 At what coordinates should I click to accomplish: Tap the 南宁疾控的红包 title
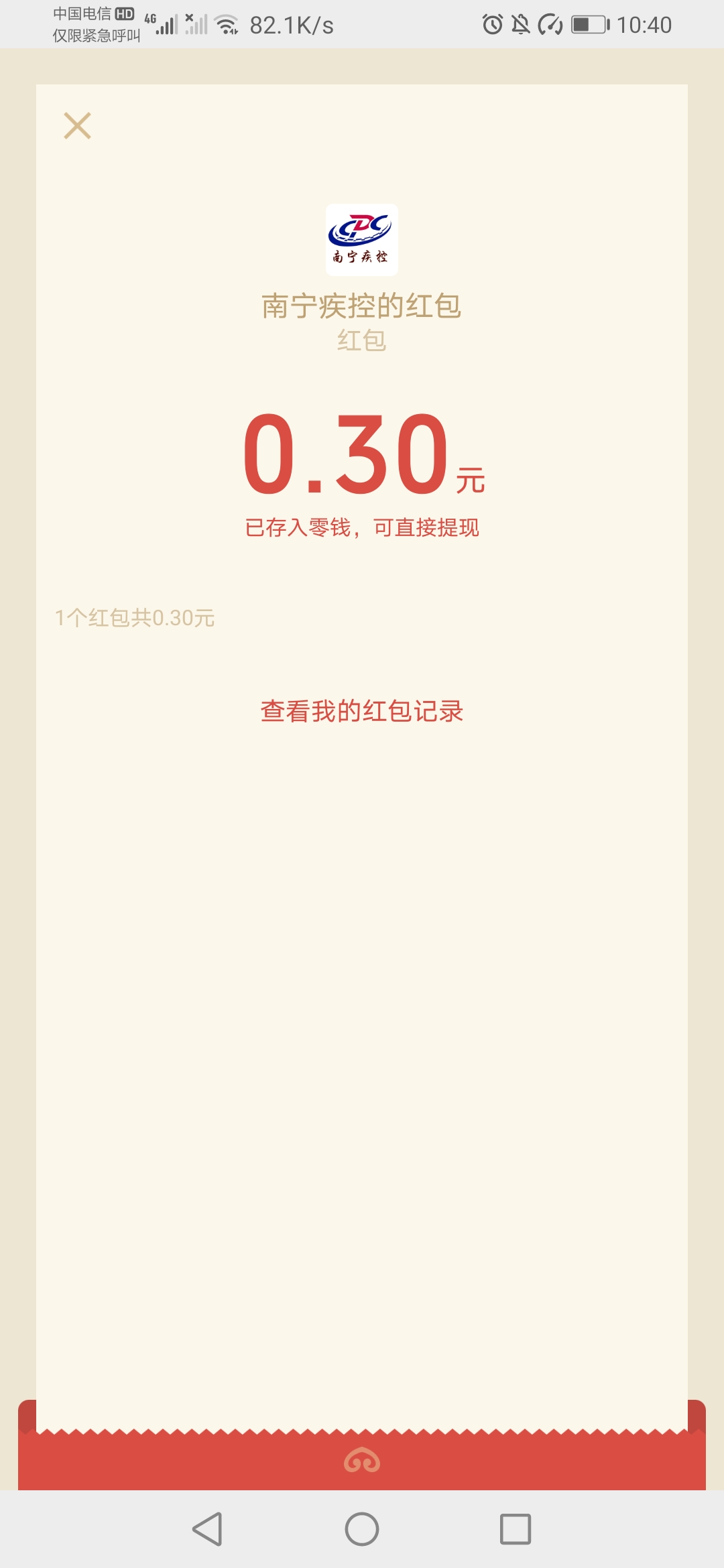[362, 306]
